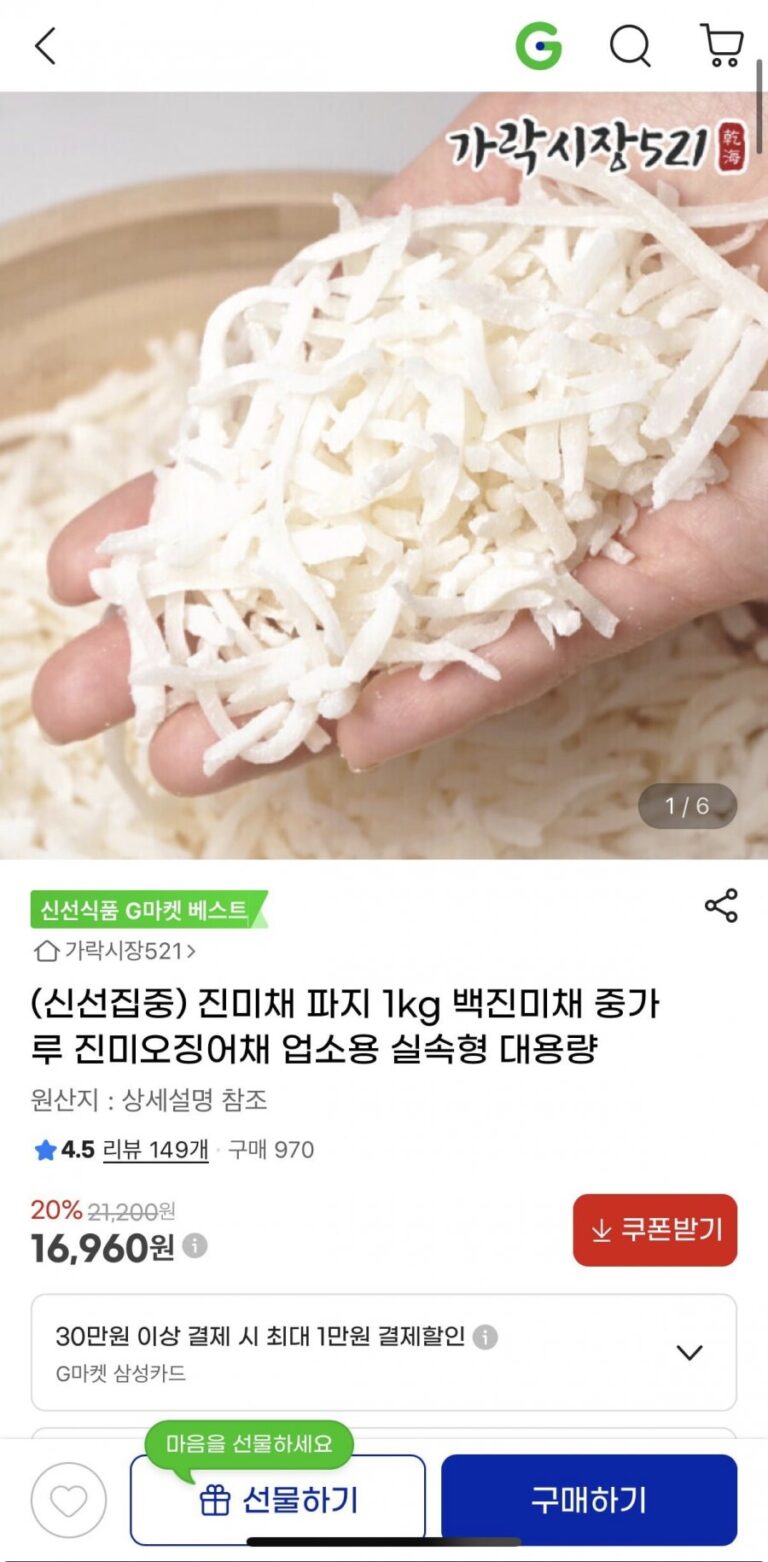
Task: Open the Gmarket home logo
Action: 538,46
